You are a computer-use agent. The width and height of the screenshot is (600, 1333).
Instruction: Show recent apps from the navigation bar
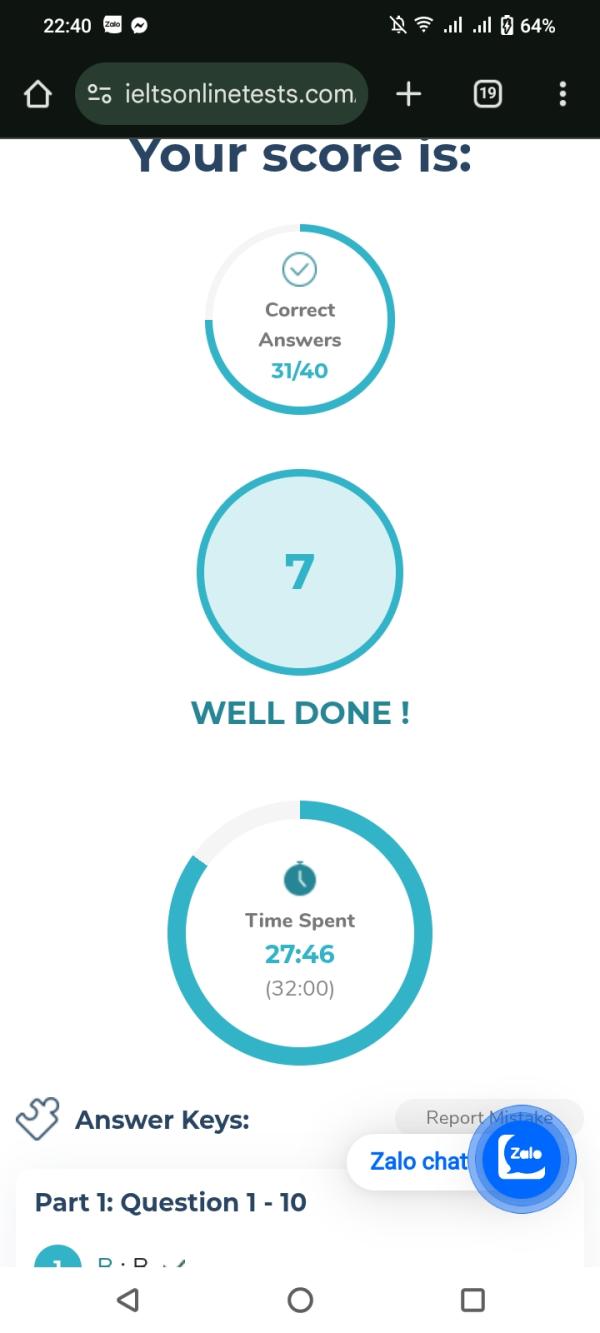point(472,1299)
